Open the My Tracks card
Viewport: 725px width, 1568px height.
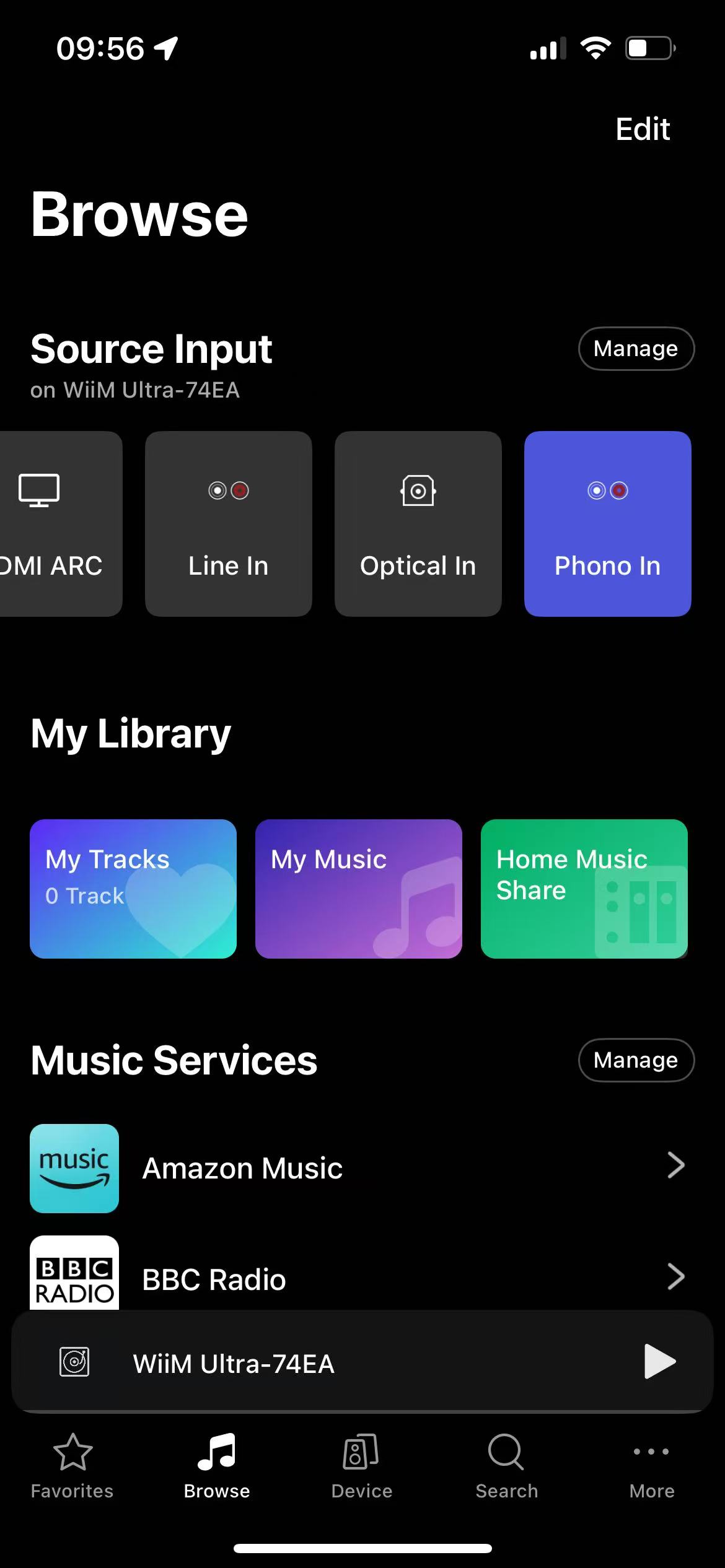133,889
